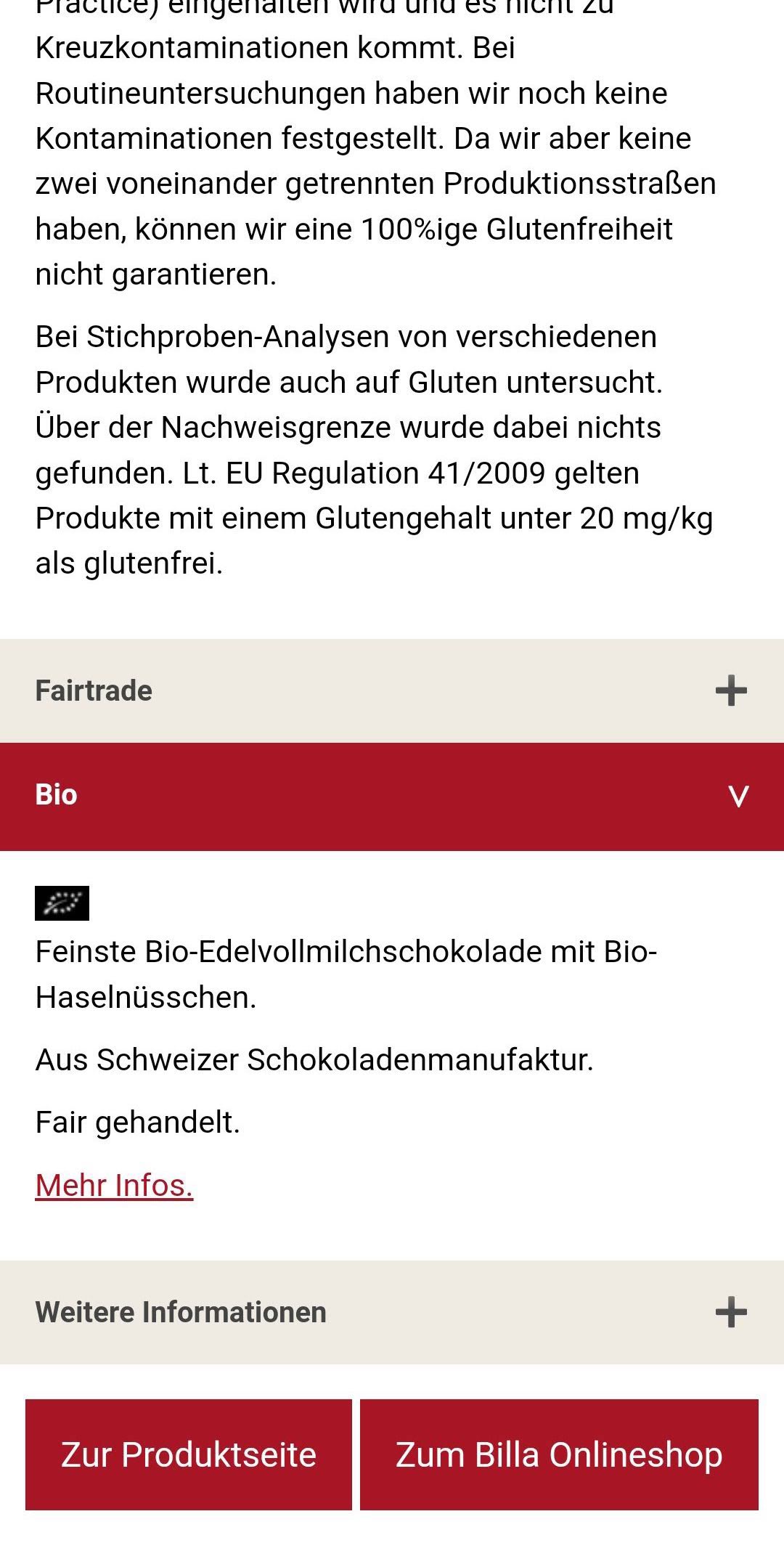Expand Weitere Informationen section
This screenshot has width=784, height=1543.
pyautogui.click(x=392, y=1312)
